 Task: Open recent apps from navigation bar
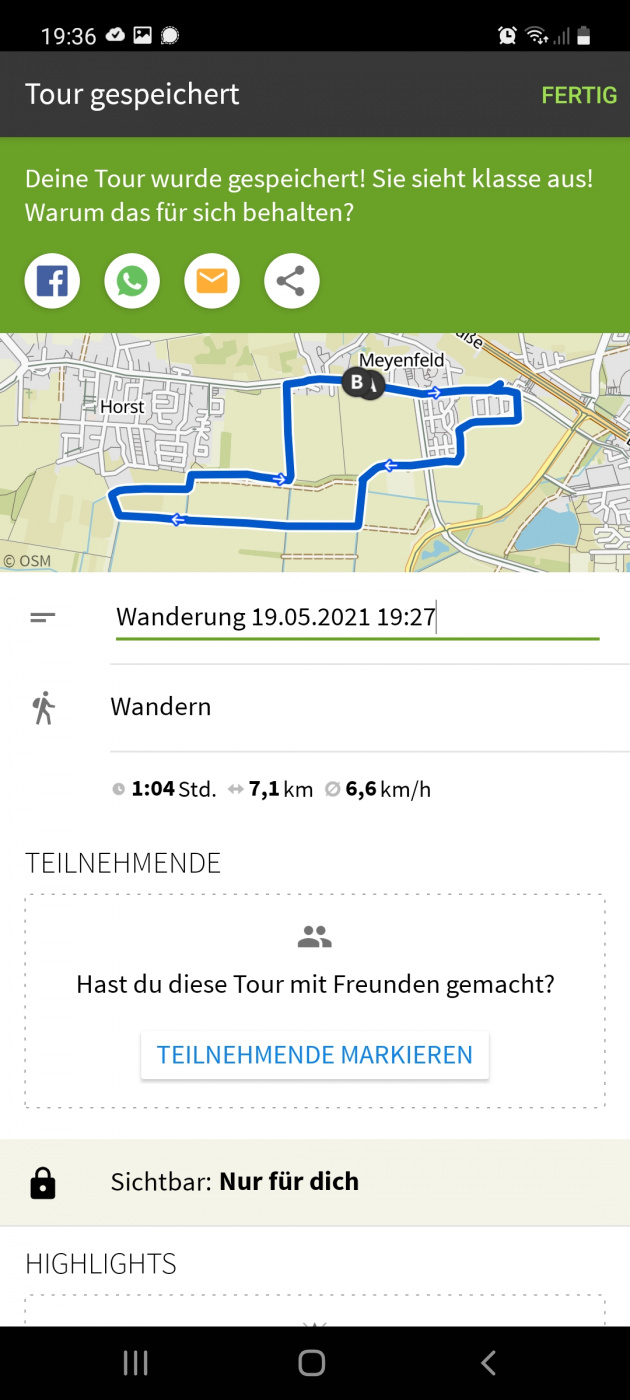[135, 1362]
